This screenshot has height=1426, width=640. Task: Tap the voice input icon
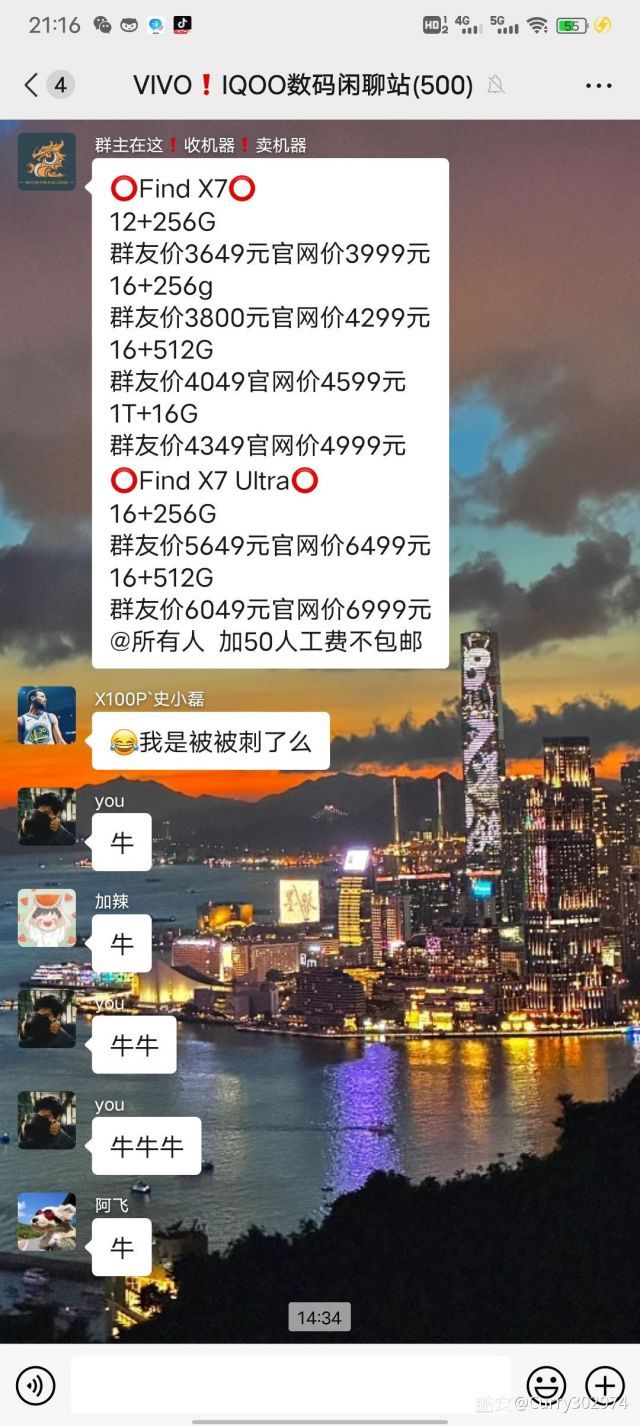pos(36,1385)
